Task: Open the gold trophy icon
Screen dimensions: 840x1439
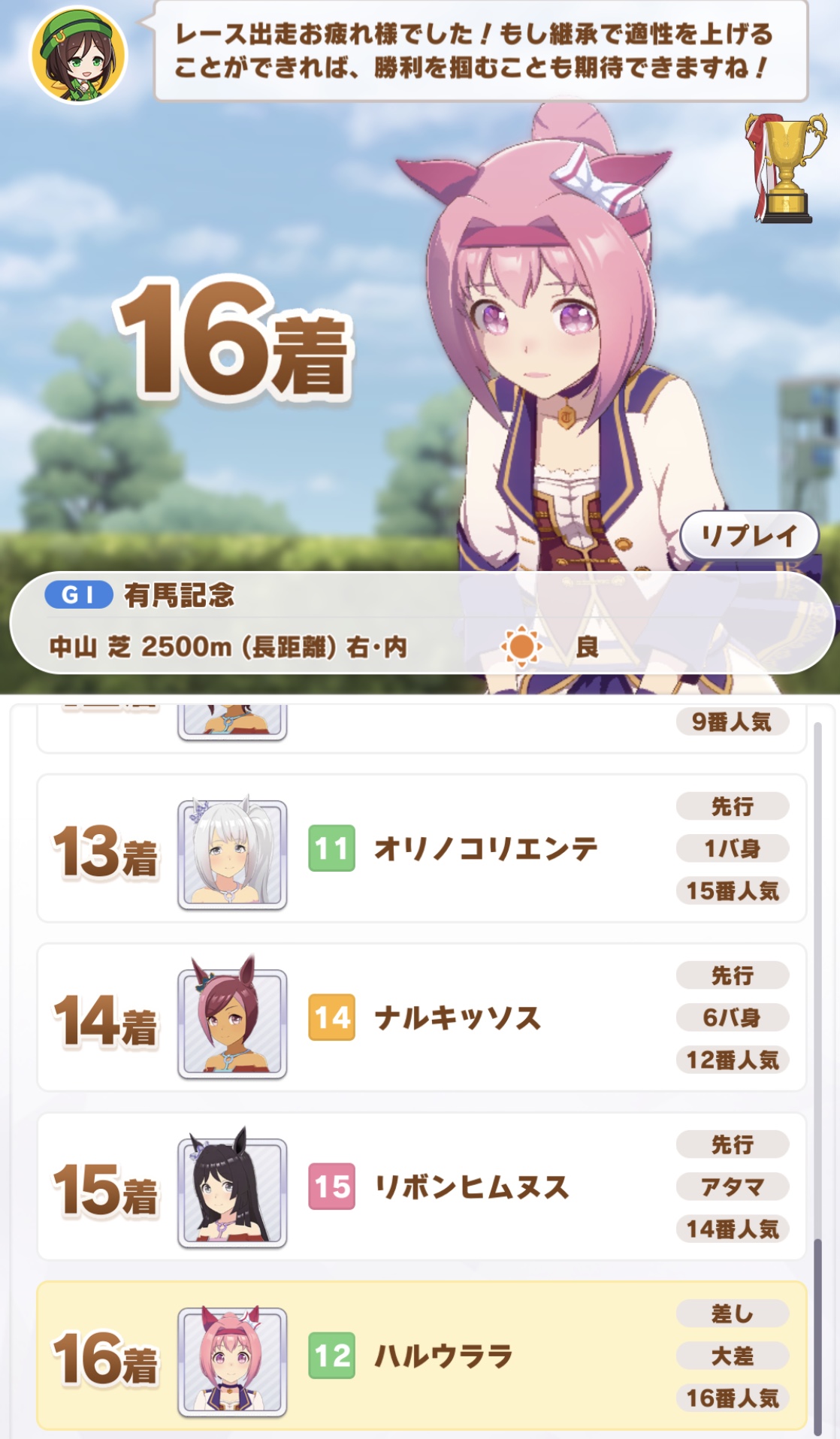Action: 784,168
